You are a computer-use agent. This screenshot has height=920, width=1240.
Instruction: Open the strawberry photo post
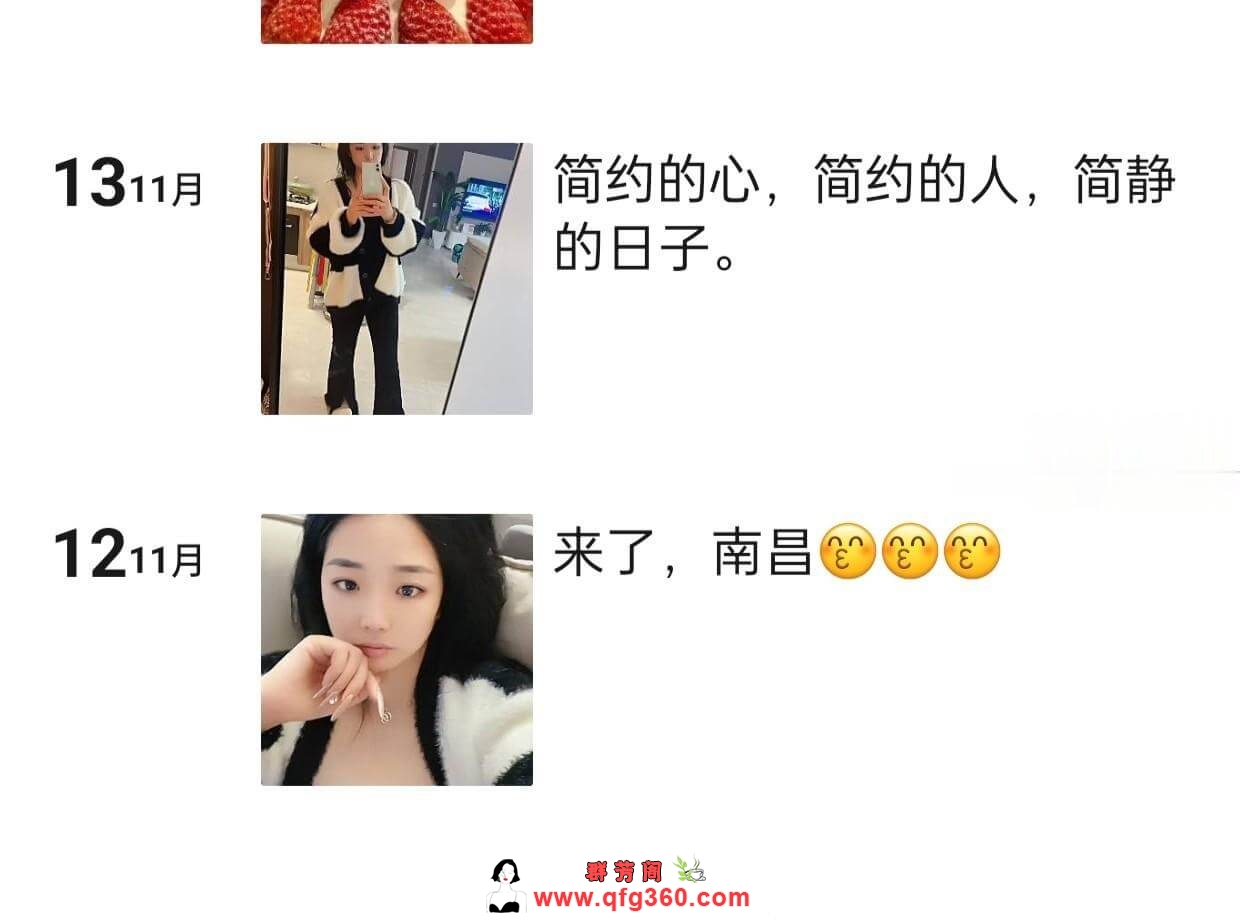(396, 21)
